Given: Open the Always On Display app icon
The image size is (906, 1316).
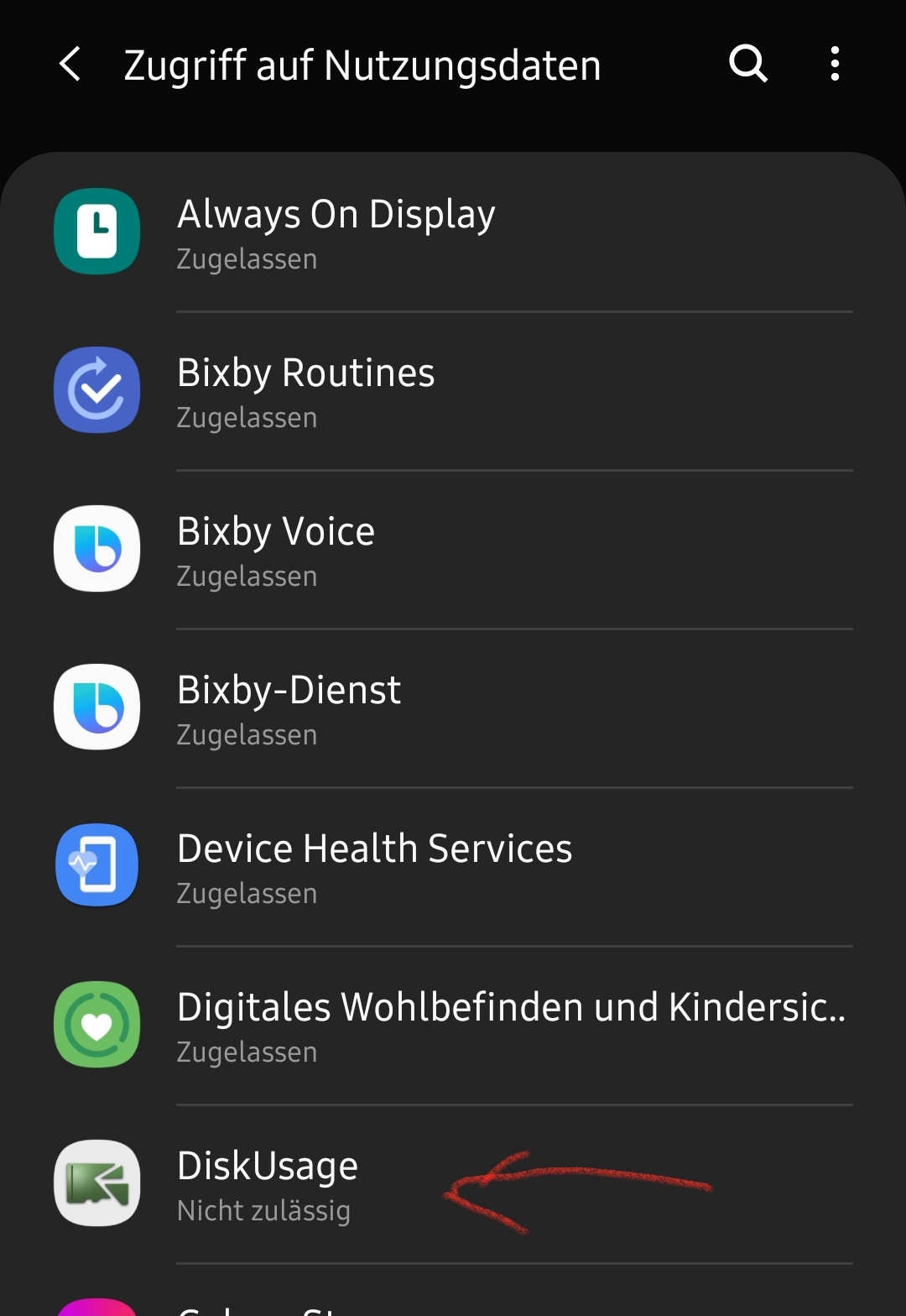Looking at the screenshot, I should [96, 231].
